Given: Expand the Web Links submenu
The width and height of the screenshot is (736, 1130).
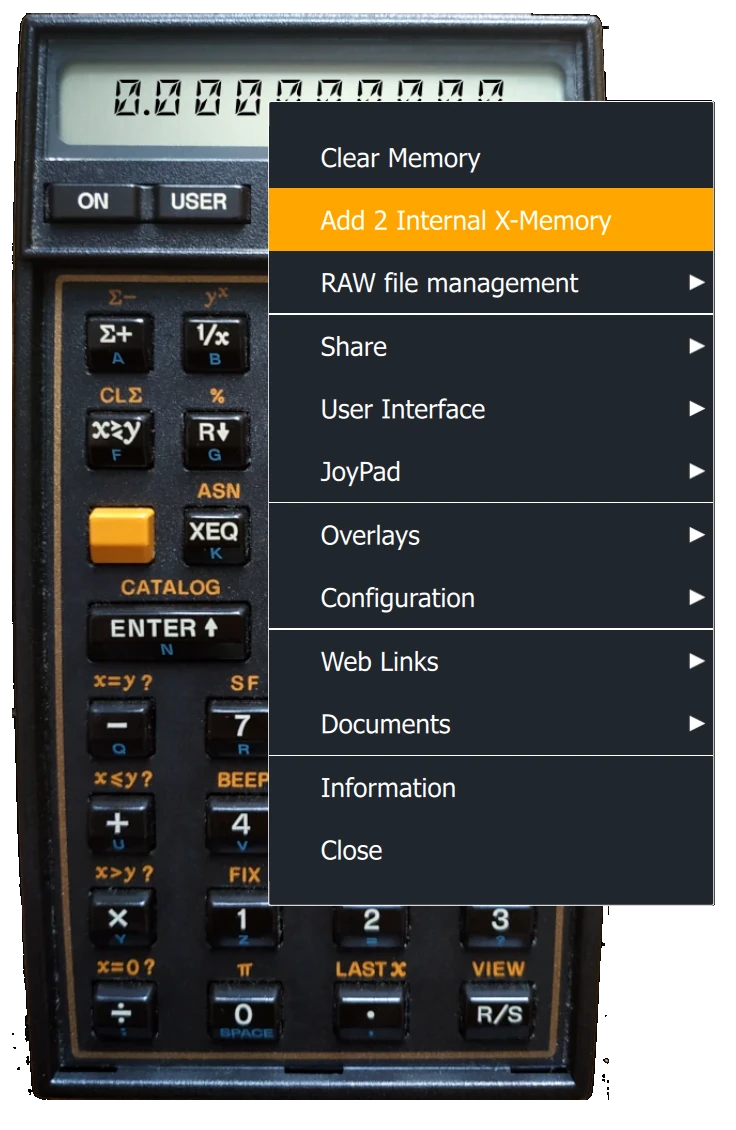Looking at the screenshot, I should (x=379, y=661).
